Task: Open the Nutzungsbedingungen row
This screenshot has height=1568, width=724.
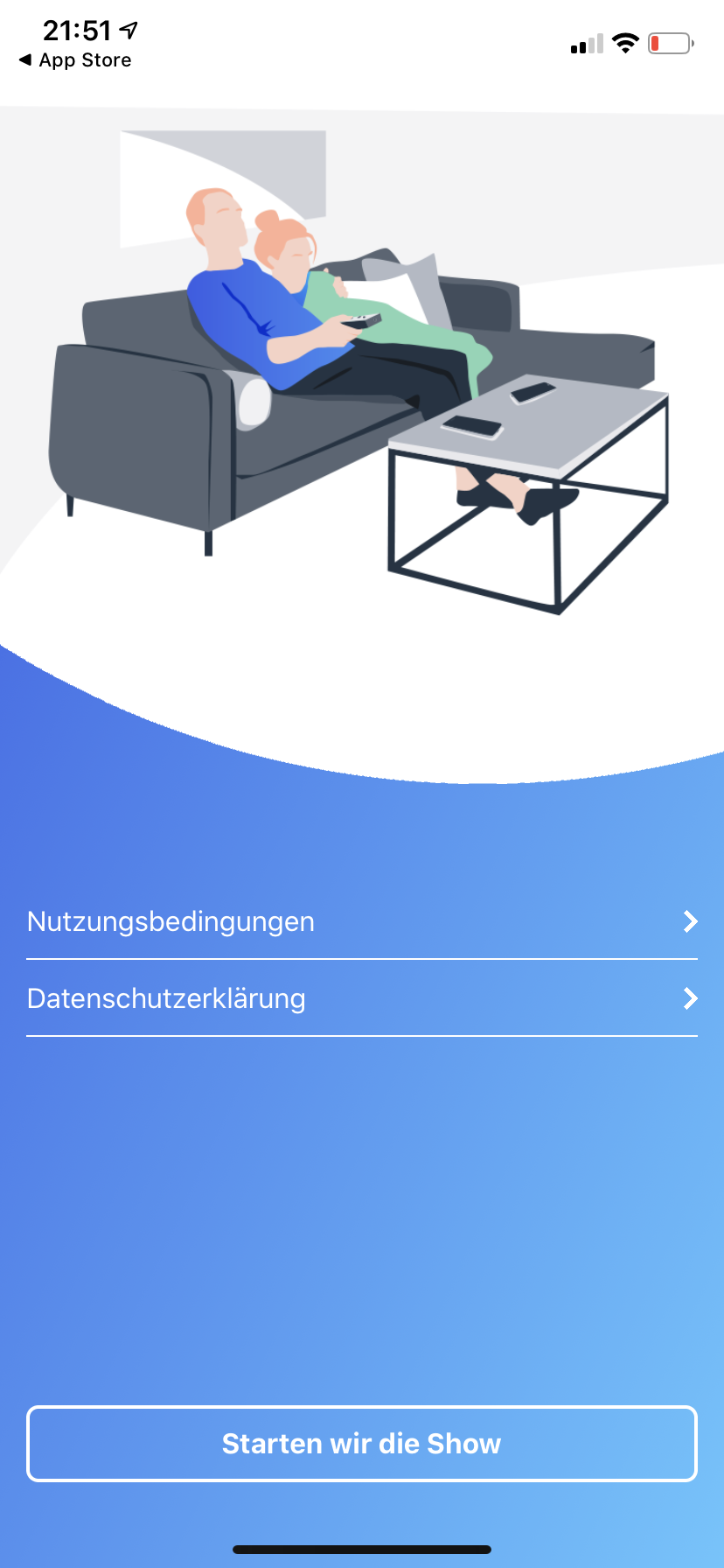Action: [x=361, y=921]
